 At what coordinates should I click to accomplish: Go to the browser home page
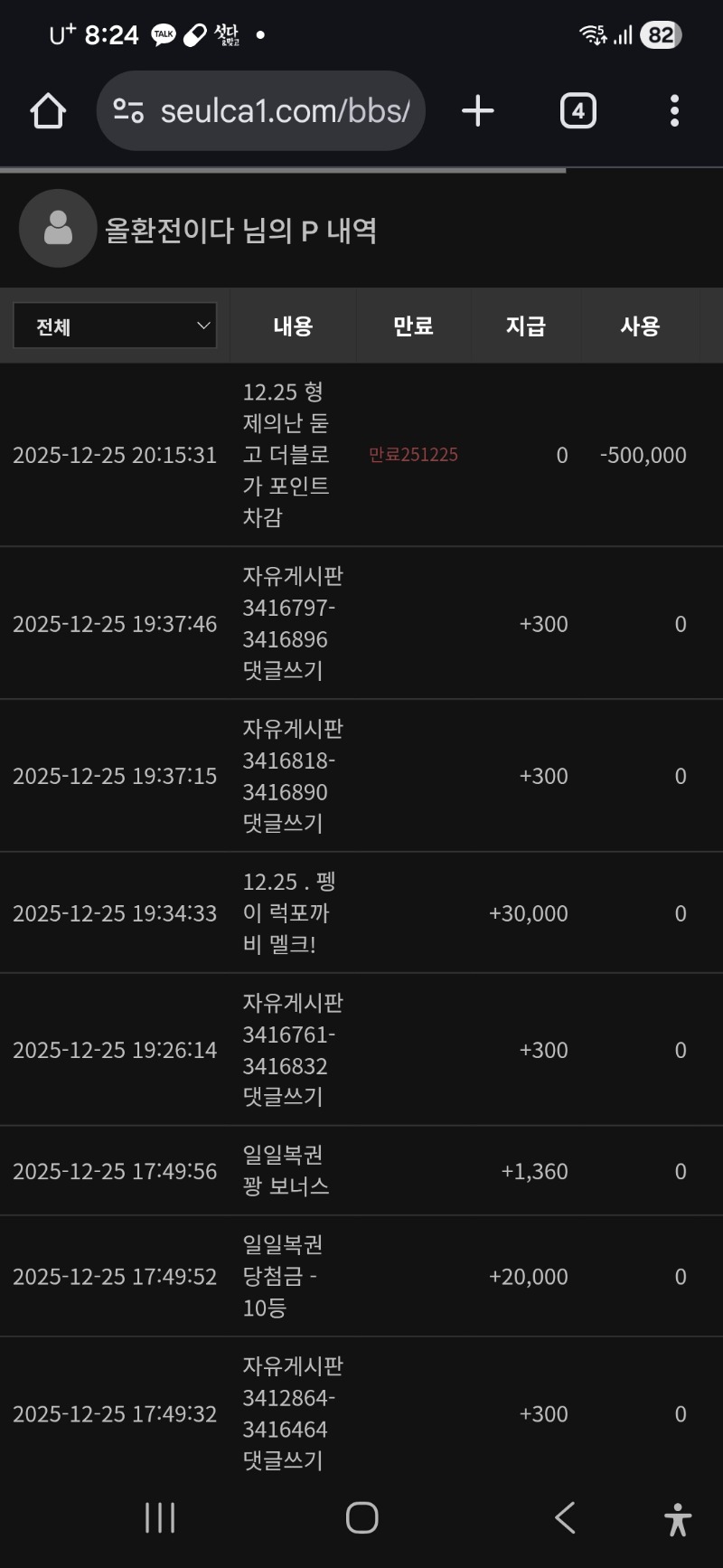tap(48, 111)
